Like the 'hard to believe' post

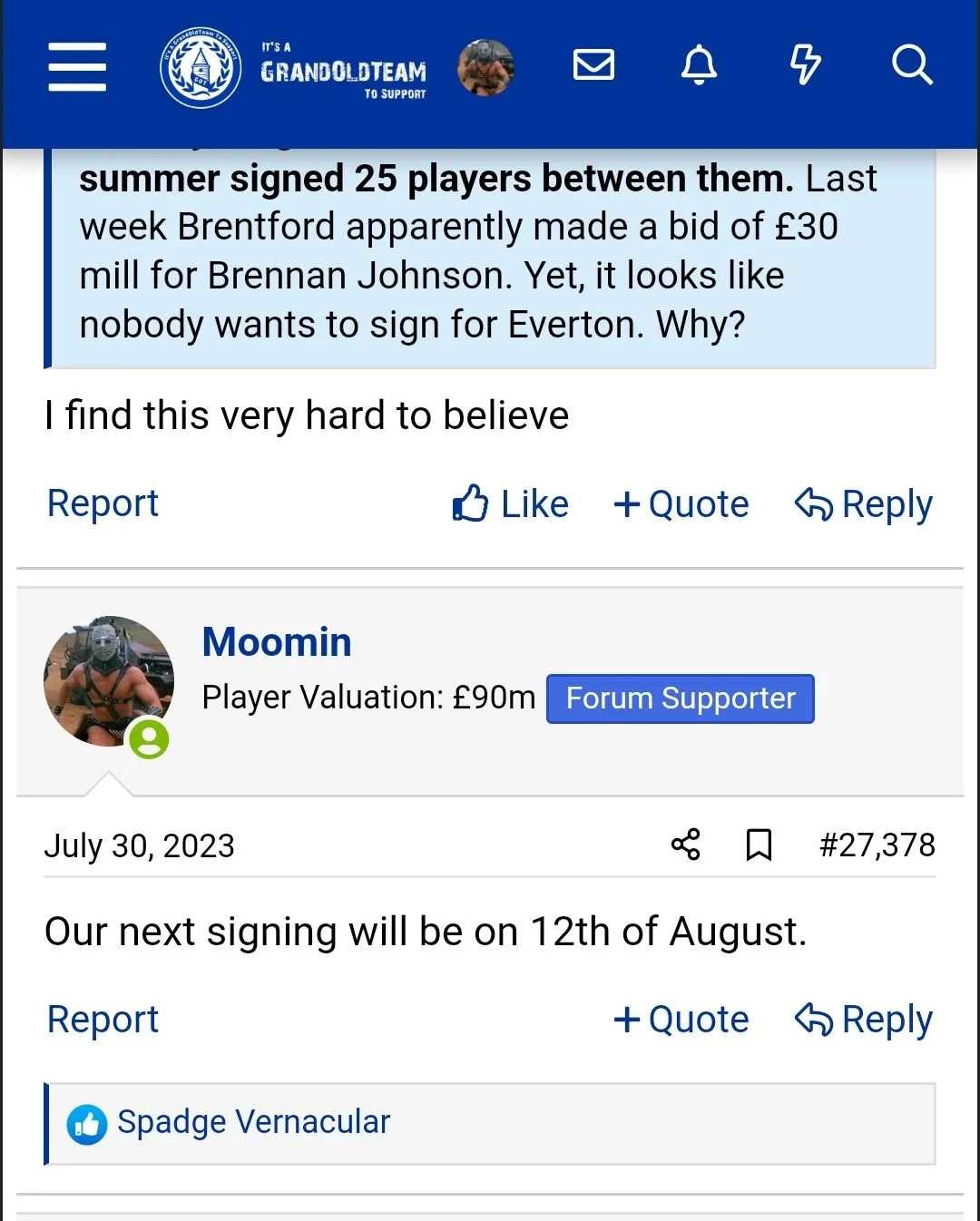coord(511,503)
